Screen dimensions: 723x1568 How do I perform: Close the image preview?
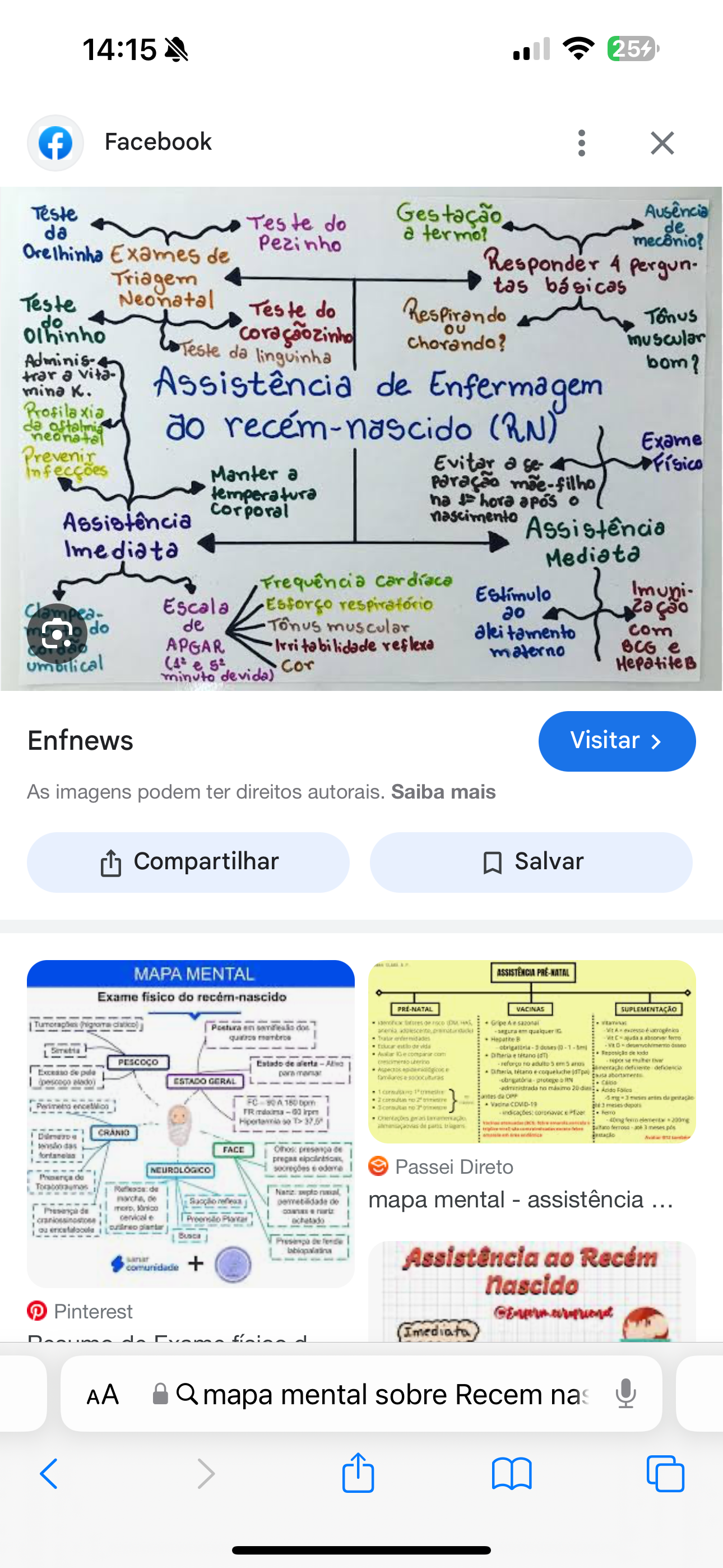[x=662, y=143]
